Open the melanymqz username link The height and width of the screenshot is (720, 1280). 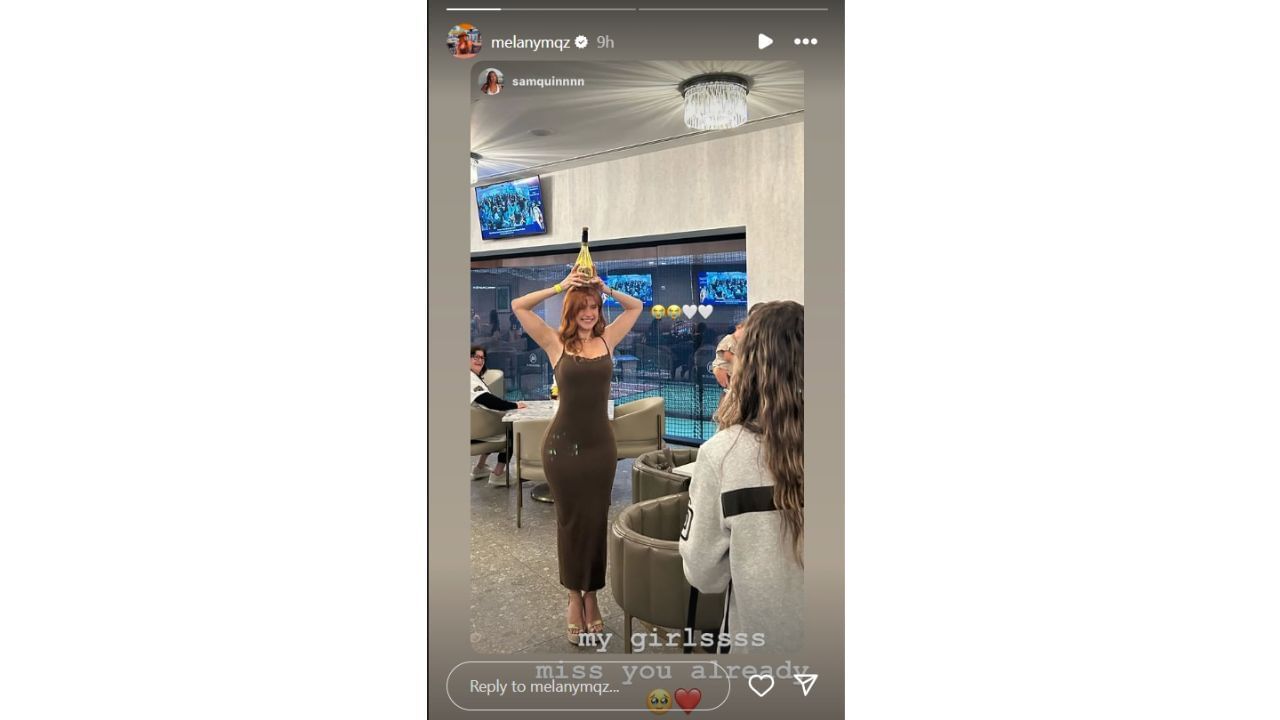pos(530,42)
